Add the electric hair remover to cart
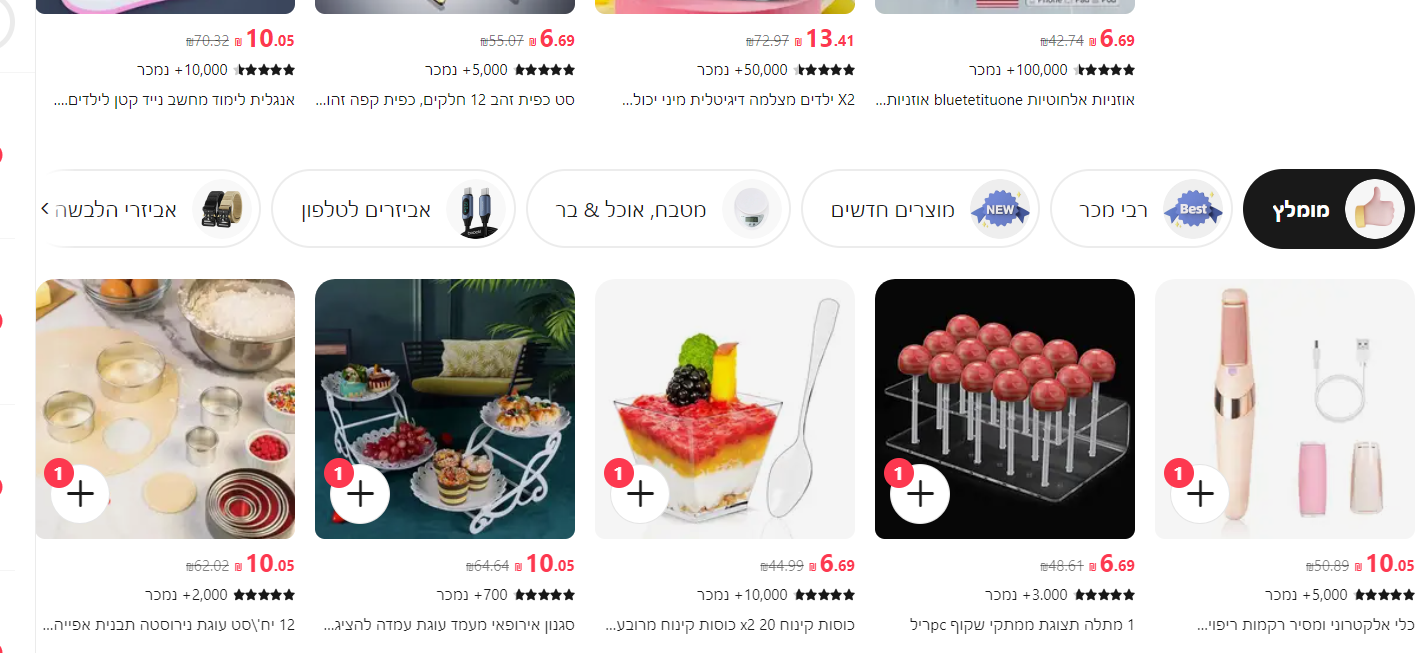The height and width of the screenshot is (653, 1416). 1200,493
